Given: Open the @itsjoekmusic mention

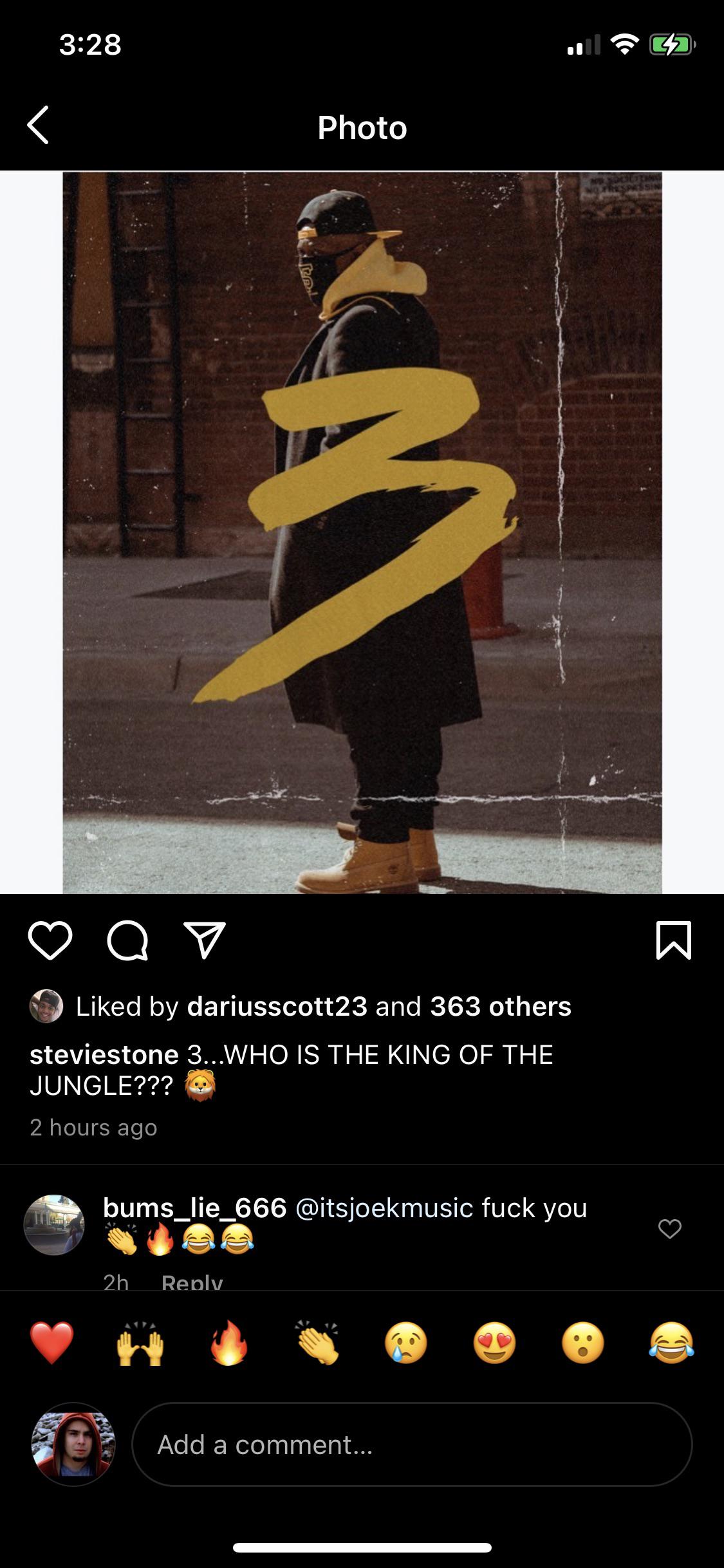Looking at the screenshot, I should click(x=384, y=1208).
